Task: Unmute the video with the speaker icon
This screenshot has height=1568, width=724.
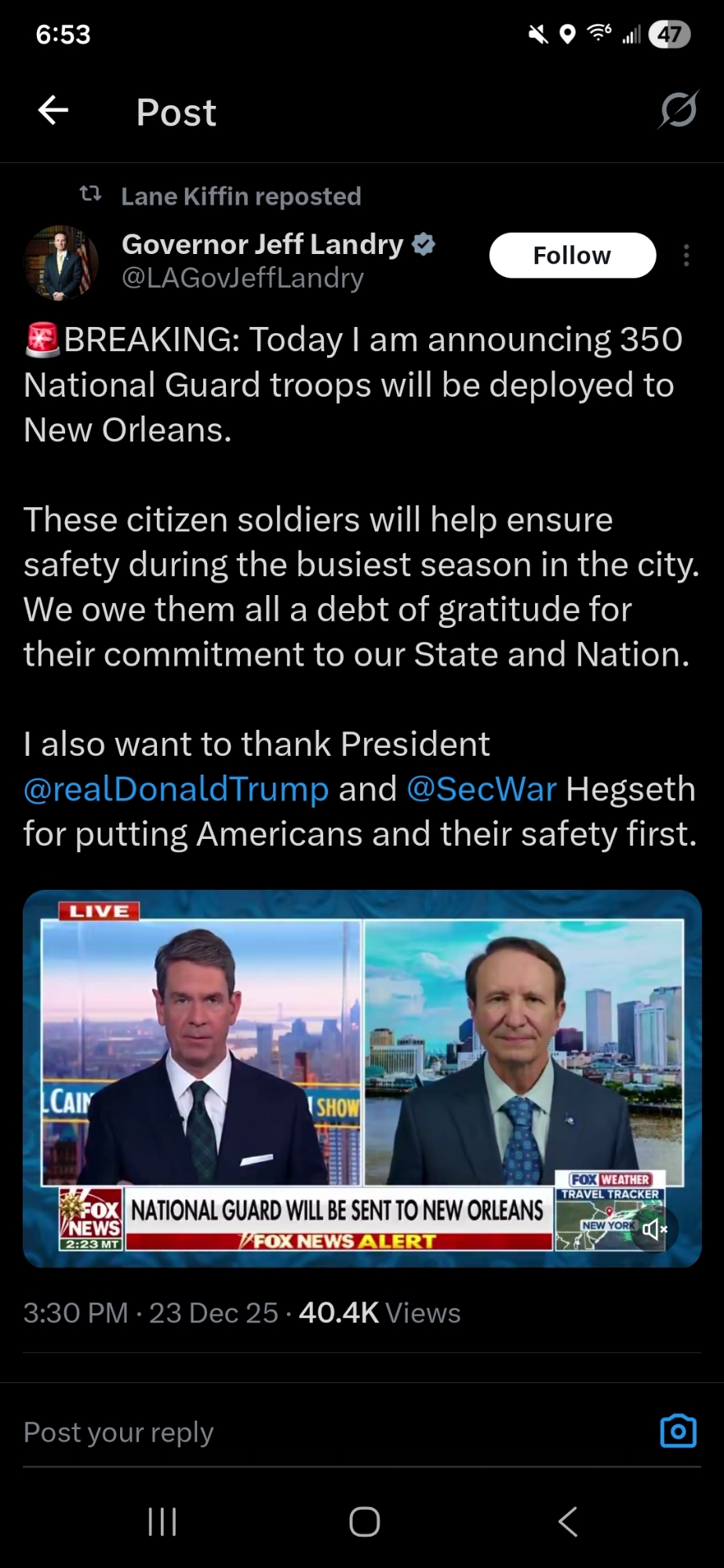Action: [x=653, y=1229]
